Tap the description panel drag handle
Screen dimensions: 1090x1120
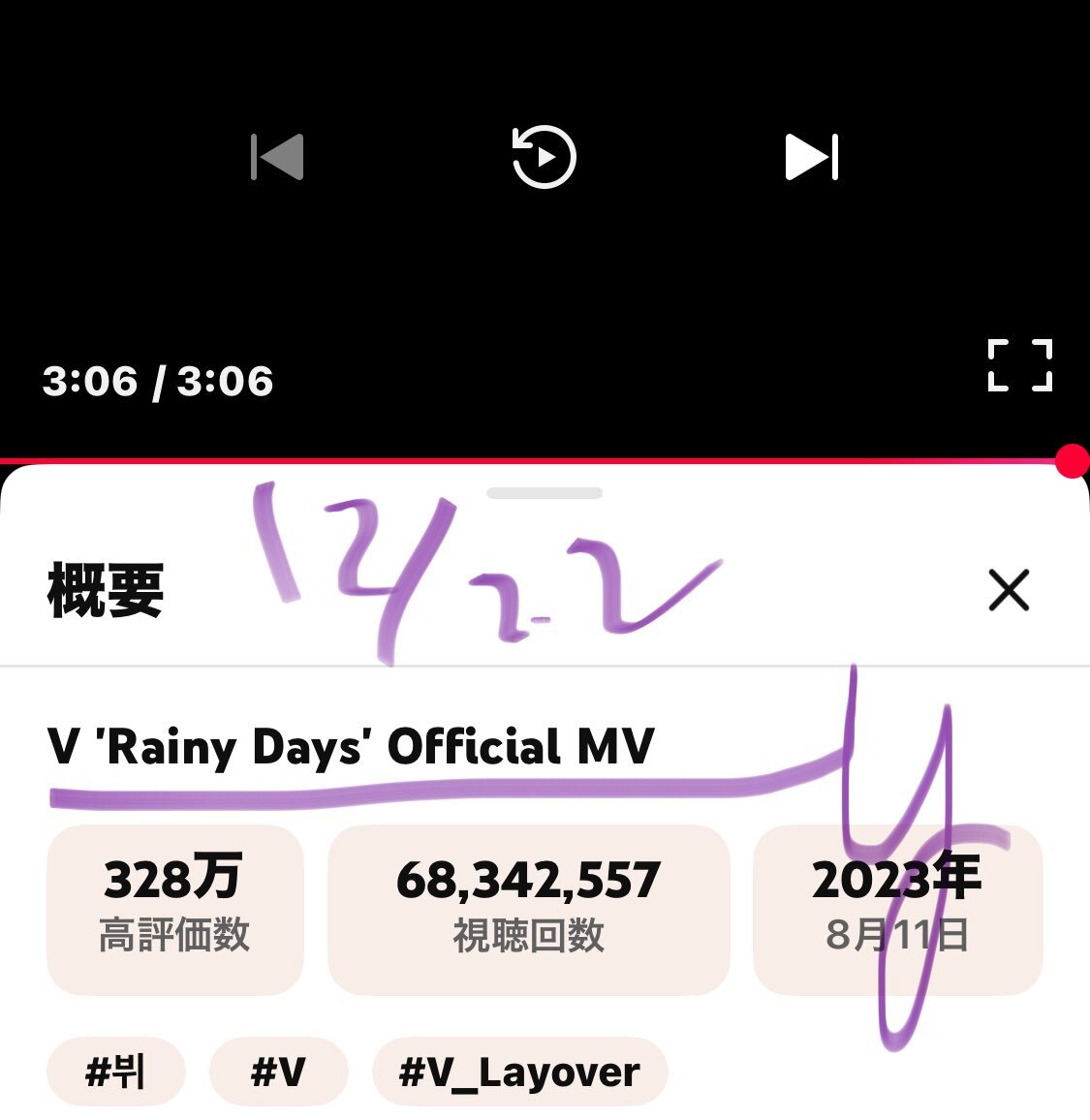pos(545,493)
